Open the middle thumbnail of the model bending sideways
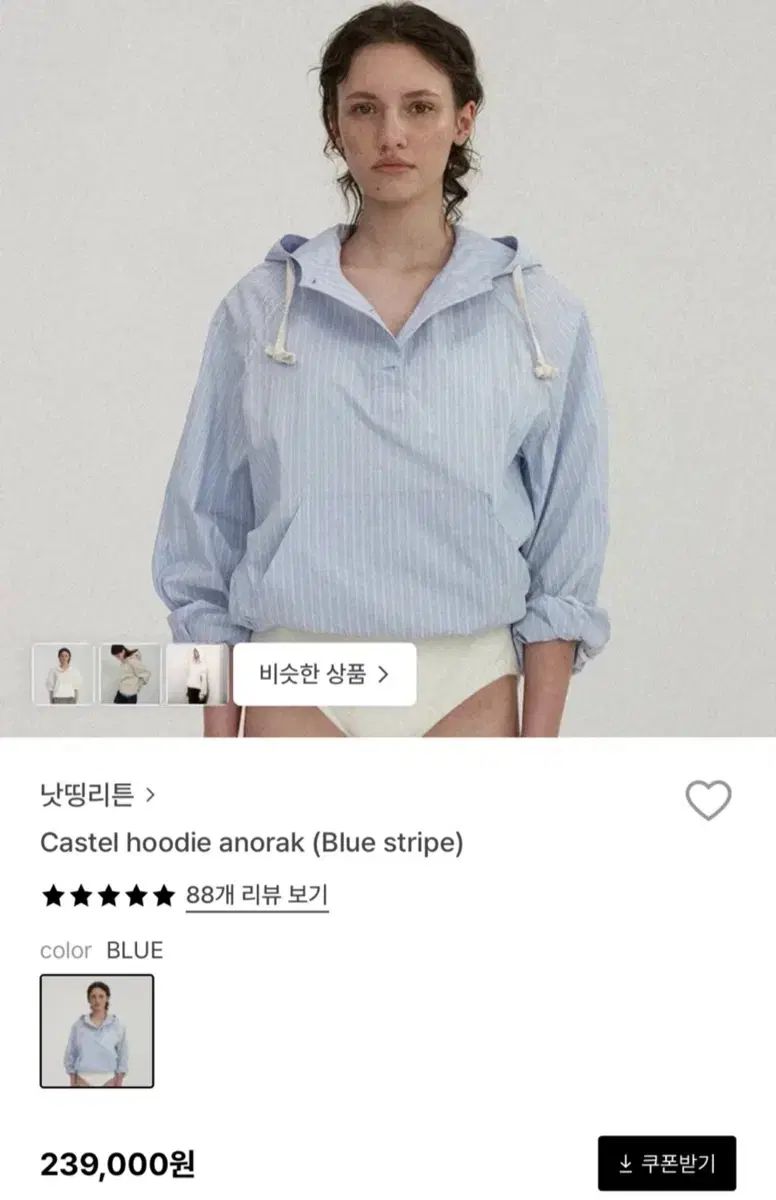The width and height of the screenshot is (776, 1200). click(x=130, y=674)
